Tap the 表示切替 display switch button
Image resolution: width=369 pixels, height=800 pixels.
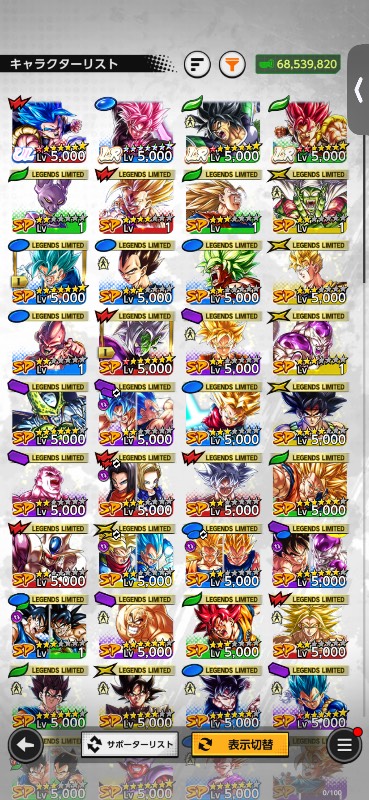[x=240, y=744]
